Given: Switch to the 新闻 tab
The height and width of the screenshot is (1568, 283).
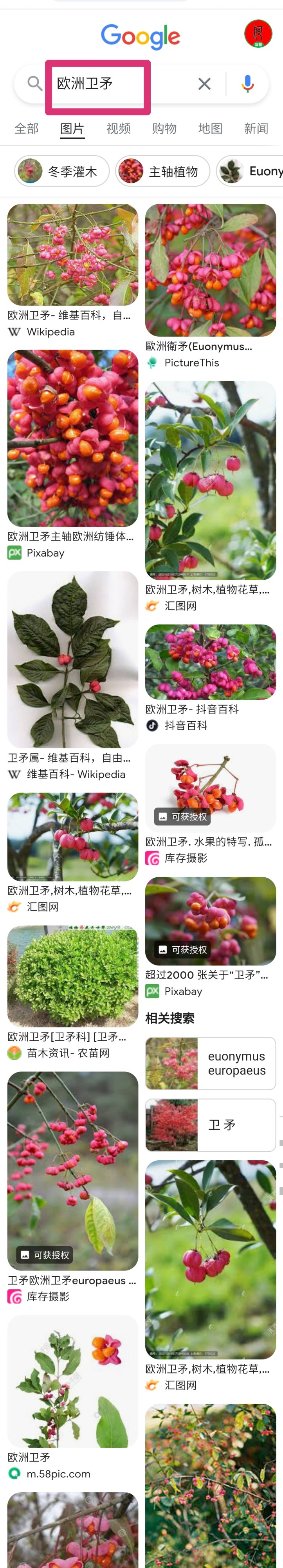Looking at the screenshot, I should [256, 129].
